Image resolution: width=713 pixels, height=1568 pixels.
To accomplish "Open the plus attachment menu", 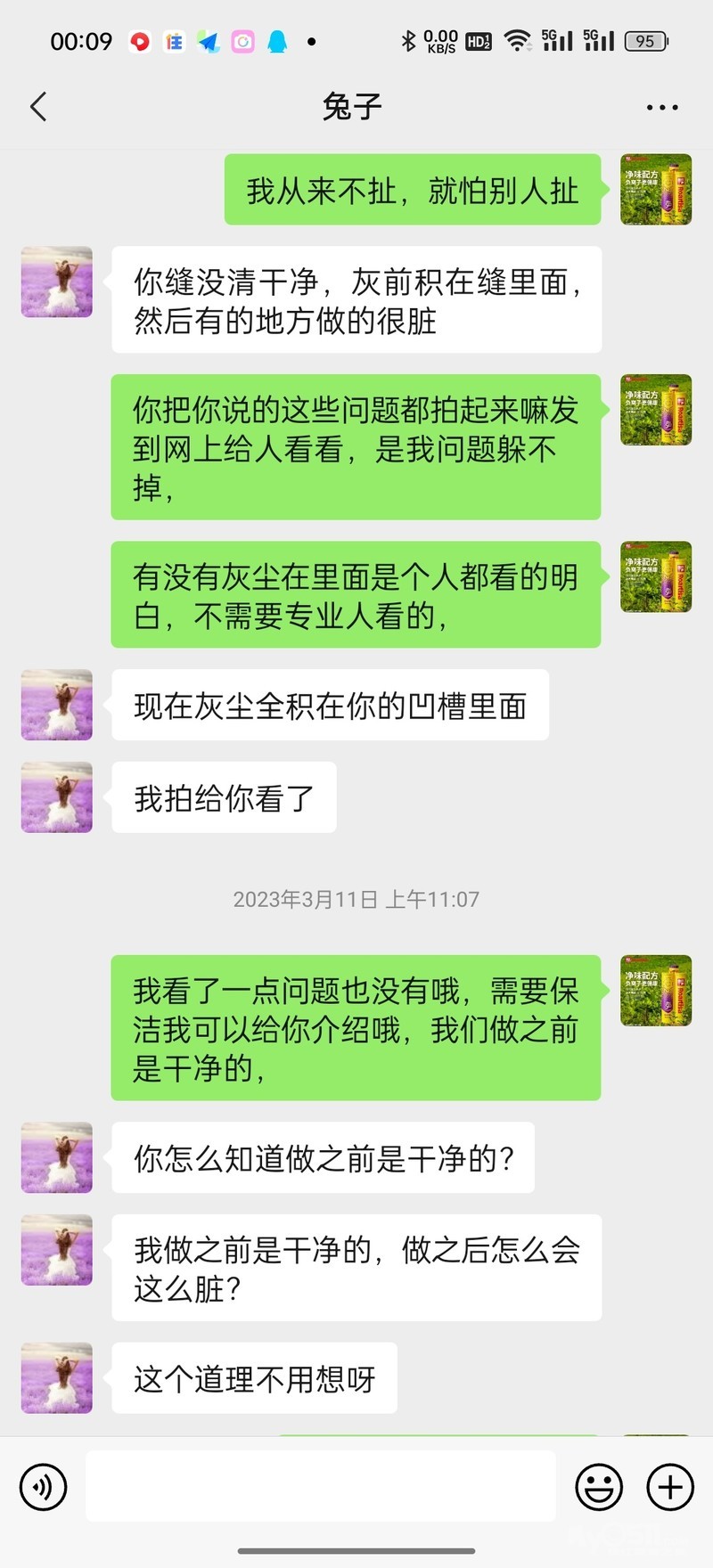I will coord(670,1487).
